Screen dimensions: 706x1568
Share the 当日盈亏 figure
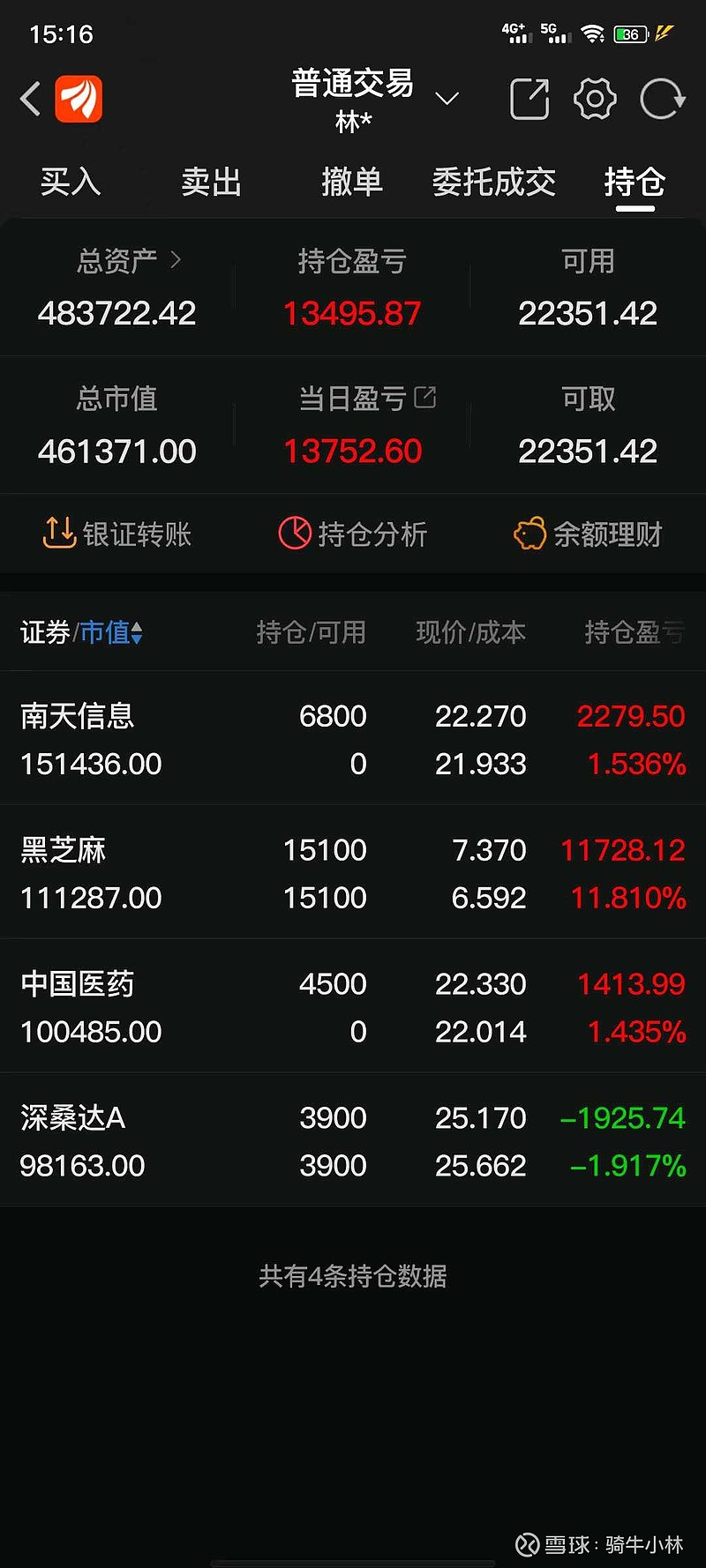425,398
